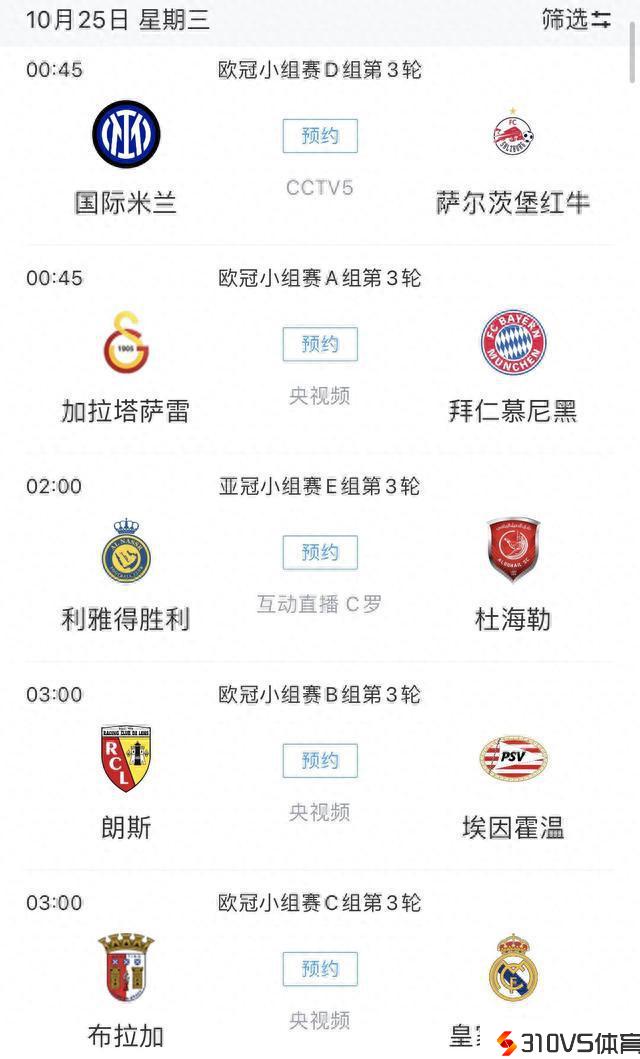
Task: Open the 筛选 filter option
Action: (576, 19)
